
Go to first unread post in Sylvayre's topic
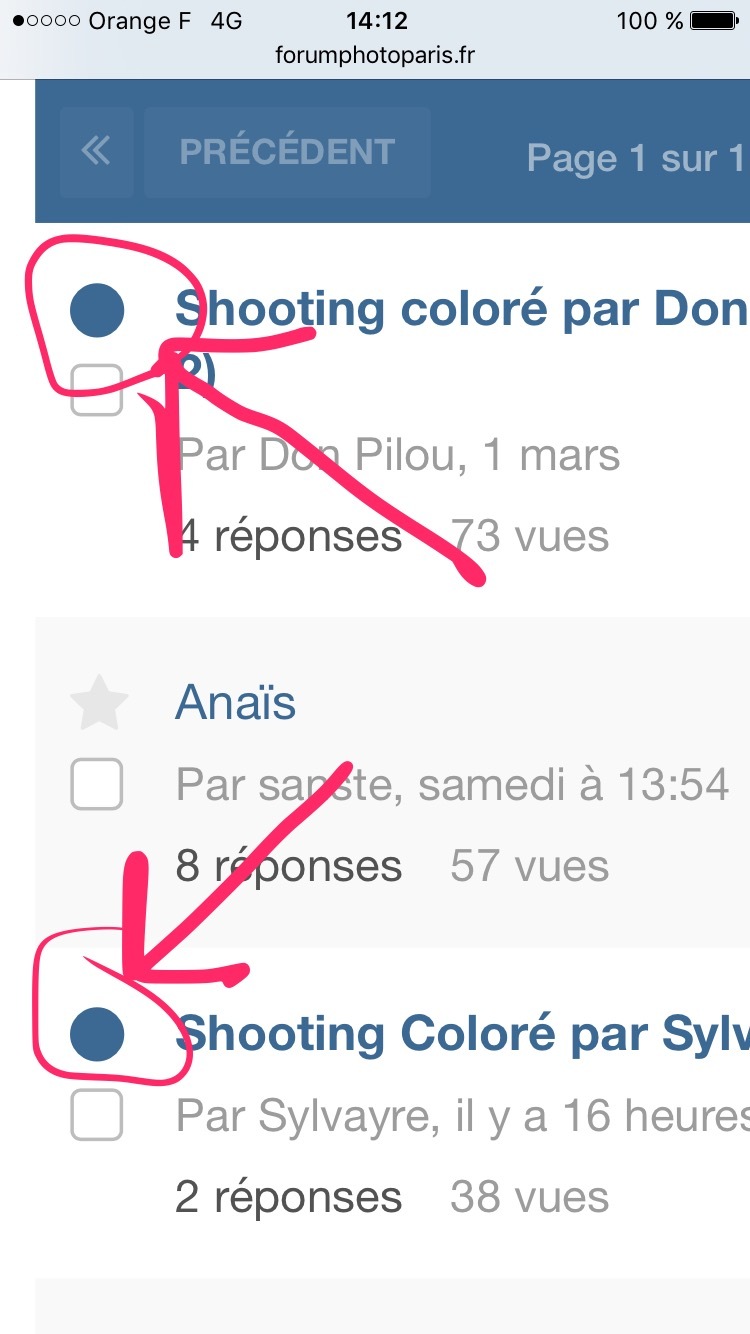pos(97,1034)
